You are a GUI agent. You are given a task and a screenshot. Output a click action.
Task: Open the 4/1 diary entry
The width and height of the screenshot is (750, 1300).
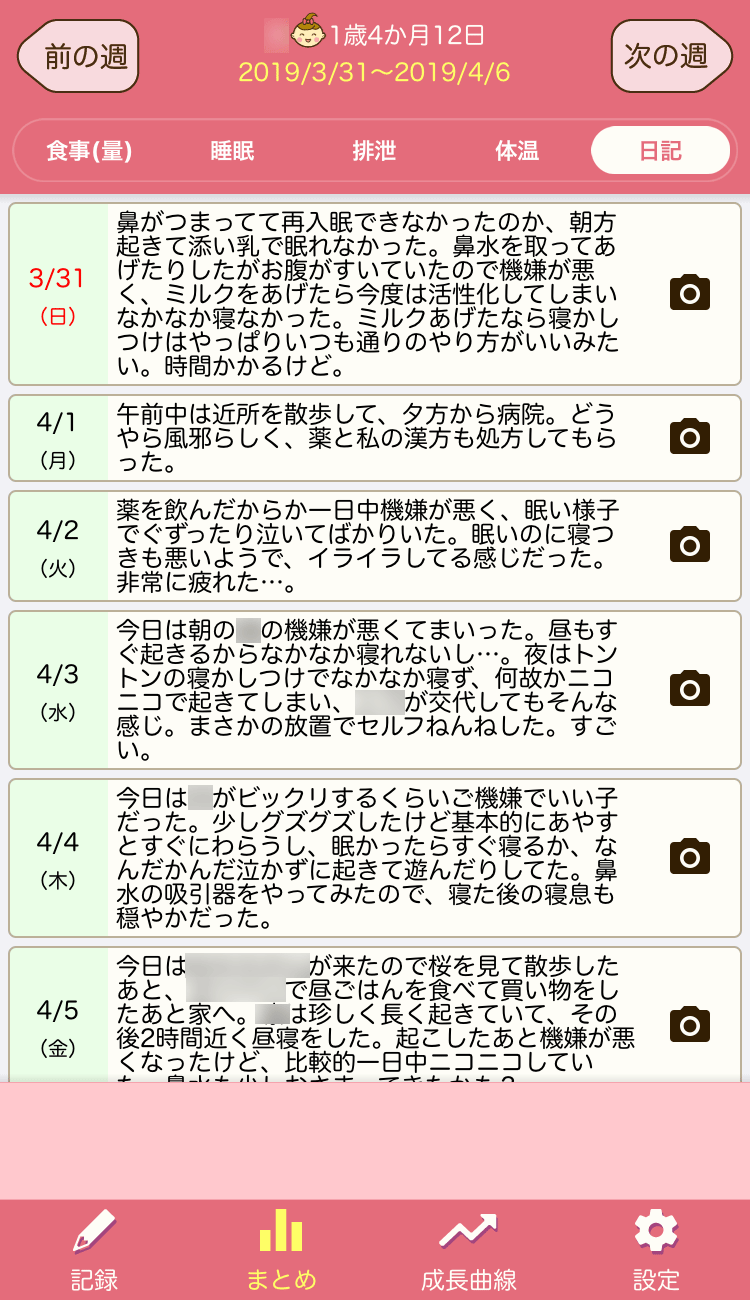pyautogui.click(x=375, y=438)
